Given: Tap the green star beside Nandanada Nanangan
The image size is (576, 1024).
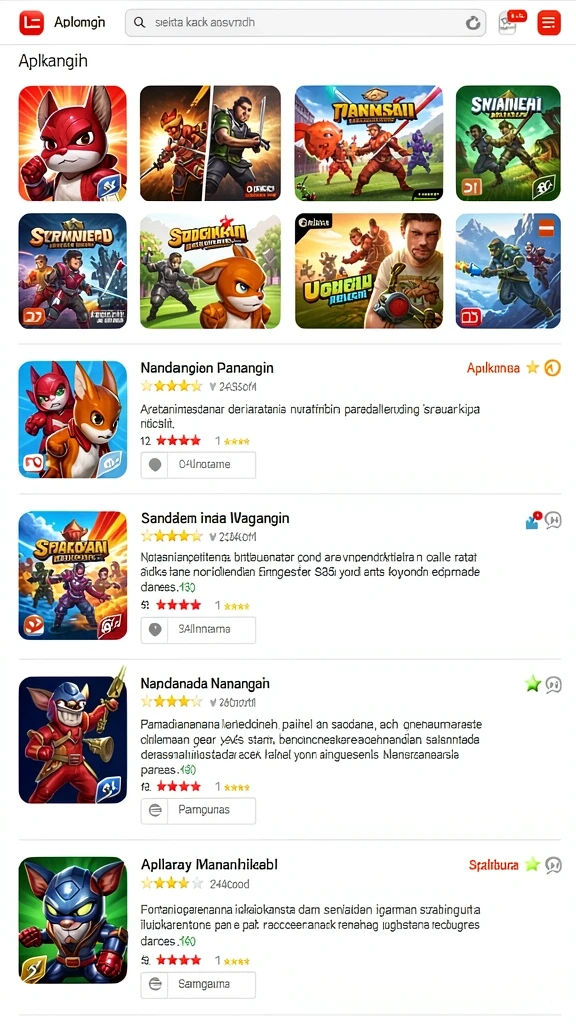Looking at the screenshot, I should click(x=533, y=684).
